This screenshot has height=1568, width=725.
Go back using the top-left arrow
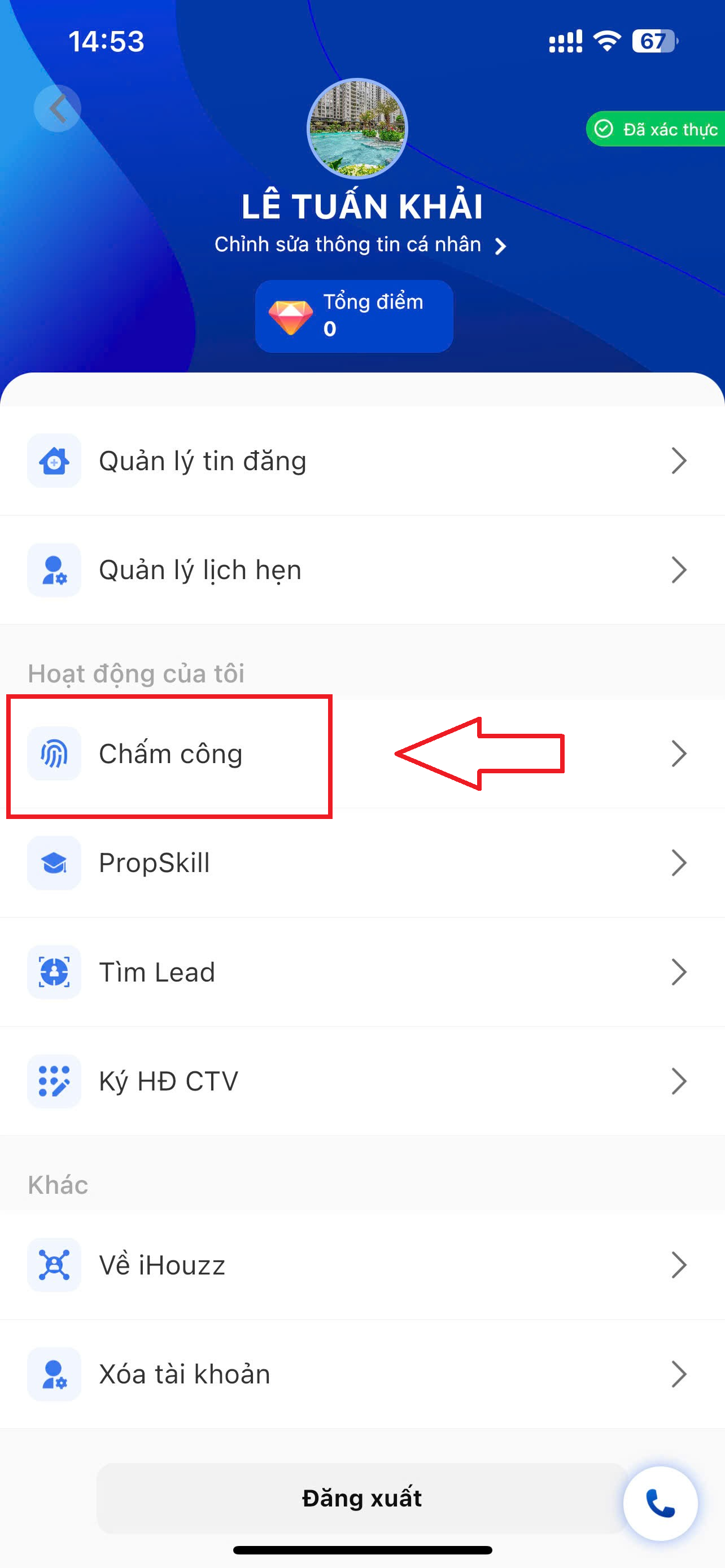[x=57, y=109]
